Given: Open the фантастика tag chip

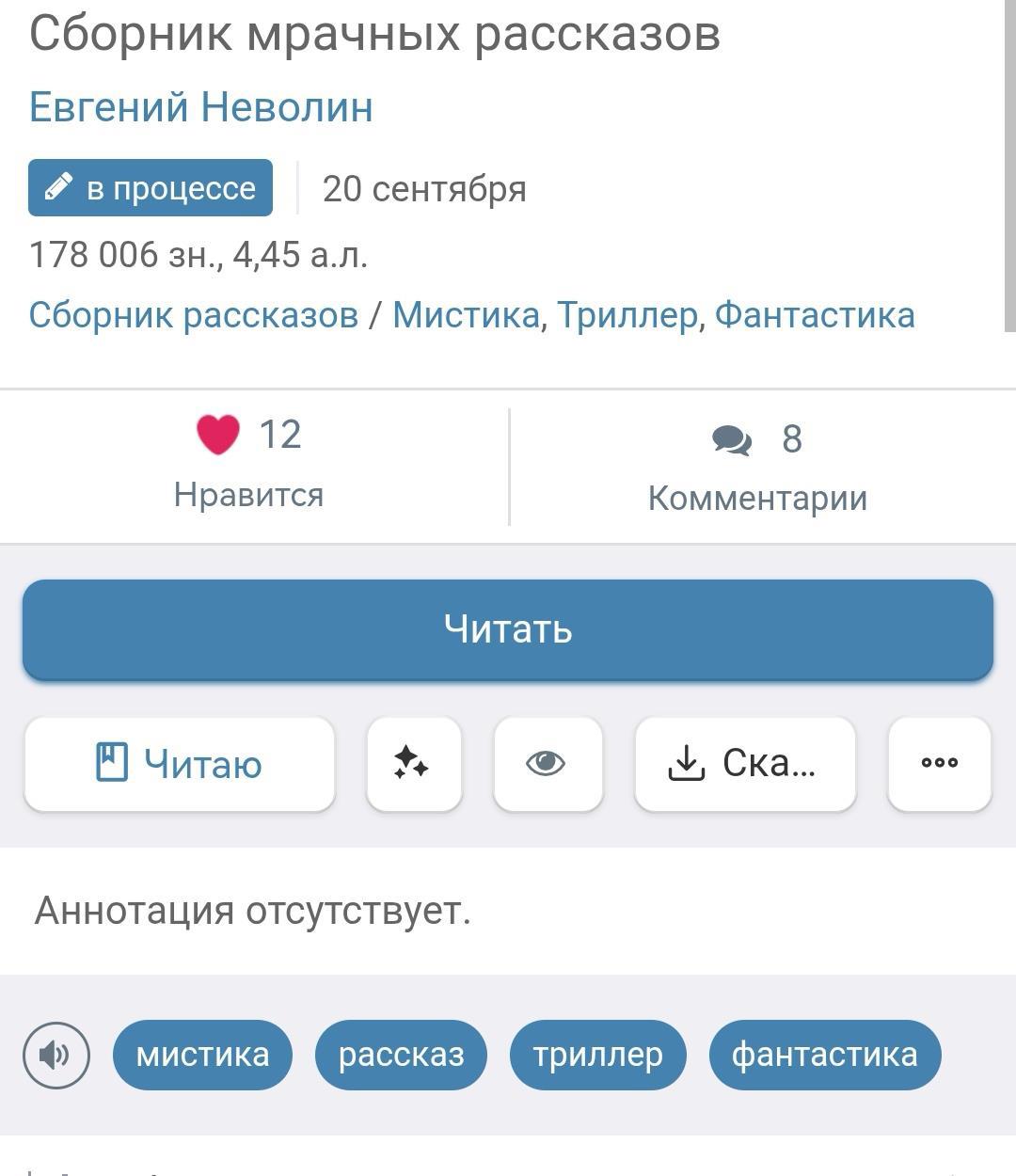Looking at the screenshot, I should [824, 1055].
